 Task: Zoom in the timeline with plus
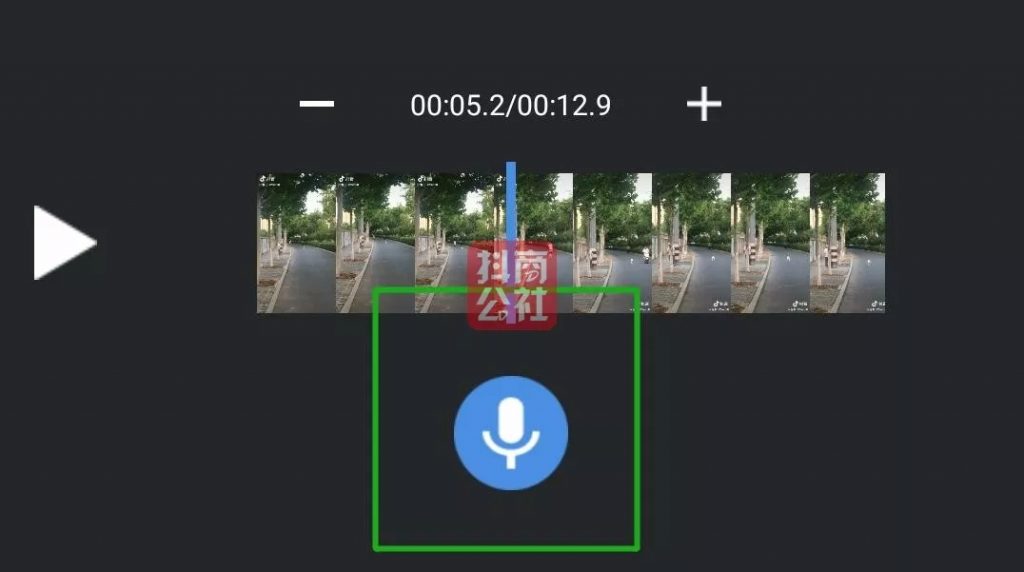(704, 103)
